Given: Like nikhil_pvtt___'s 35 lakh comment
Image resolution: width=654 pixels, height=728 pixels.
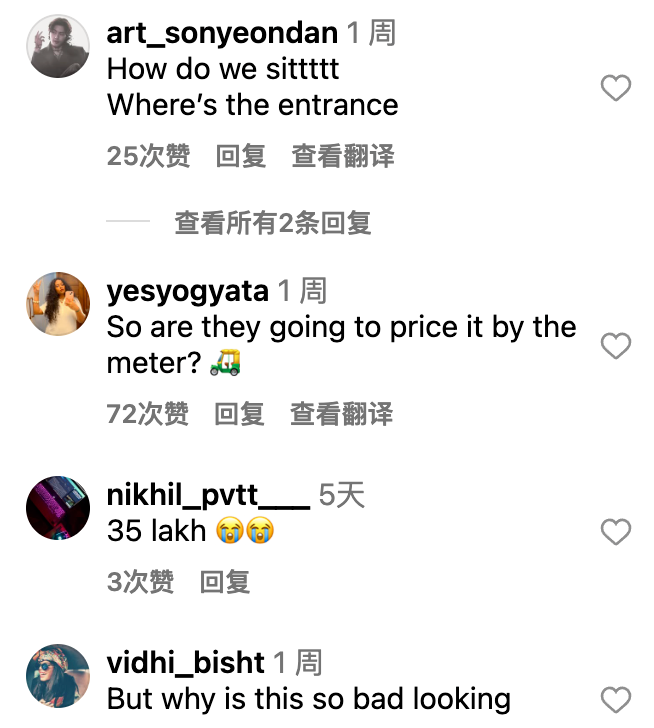Looking at the screenshot, I should pos(615,532).
